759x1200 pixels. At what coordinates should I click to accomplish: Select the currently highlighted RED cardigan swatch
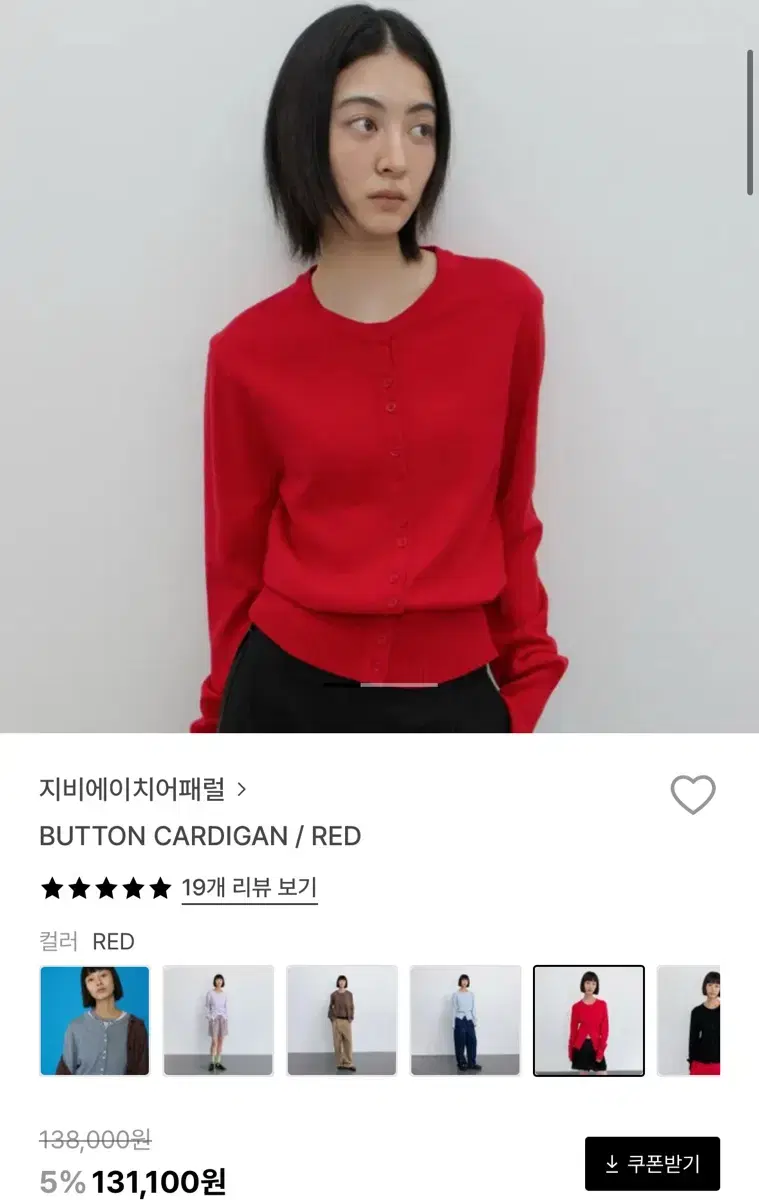589,1019
